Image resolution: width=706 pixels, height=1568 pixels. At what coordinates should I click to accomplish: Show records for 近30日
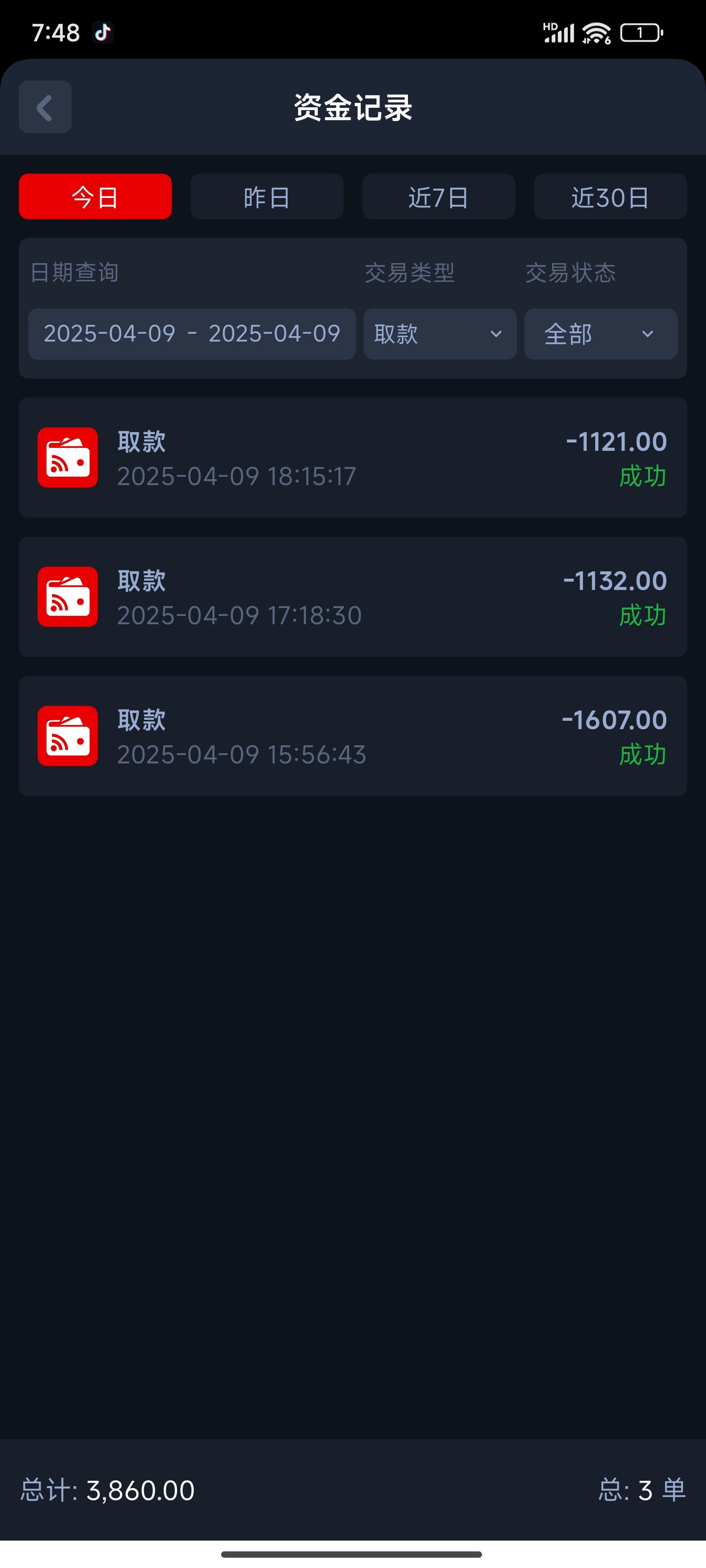point(610,196)
